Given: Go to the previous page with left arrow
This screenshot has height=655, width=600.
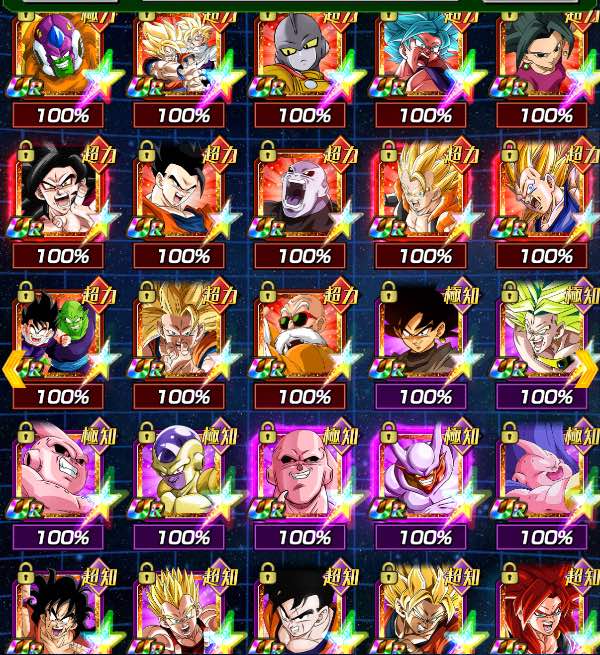Looking at the screenshot, I should 14,369.
